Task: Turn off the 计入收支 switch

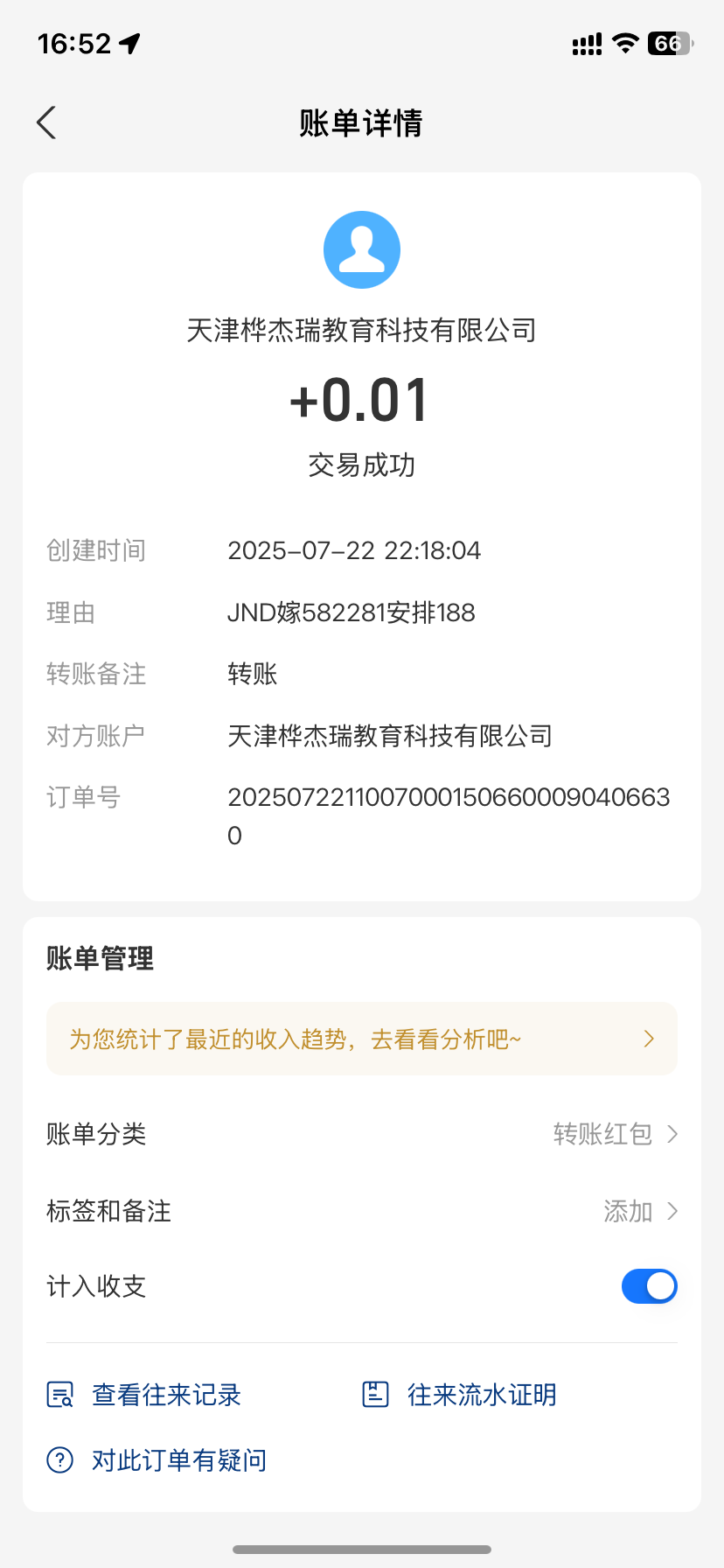Action: tap(649, 1286)
